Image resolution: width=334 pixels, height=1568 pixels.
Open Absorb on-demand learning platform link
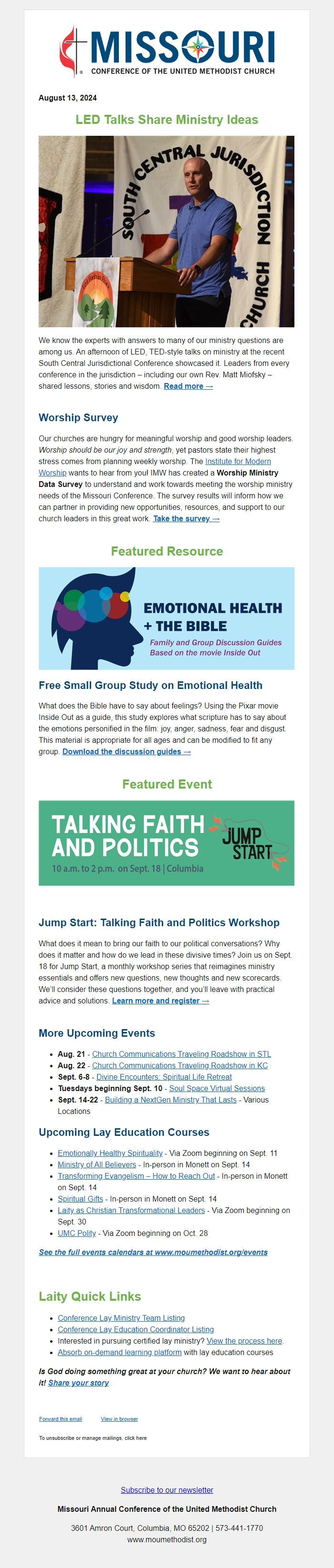pos(119,1352)
